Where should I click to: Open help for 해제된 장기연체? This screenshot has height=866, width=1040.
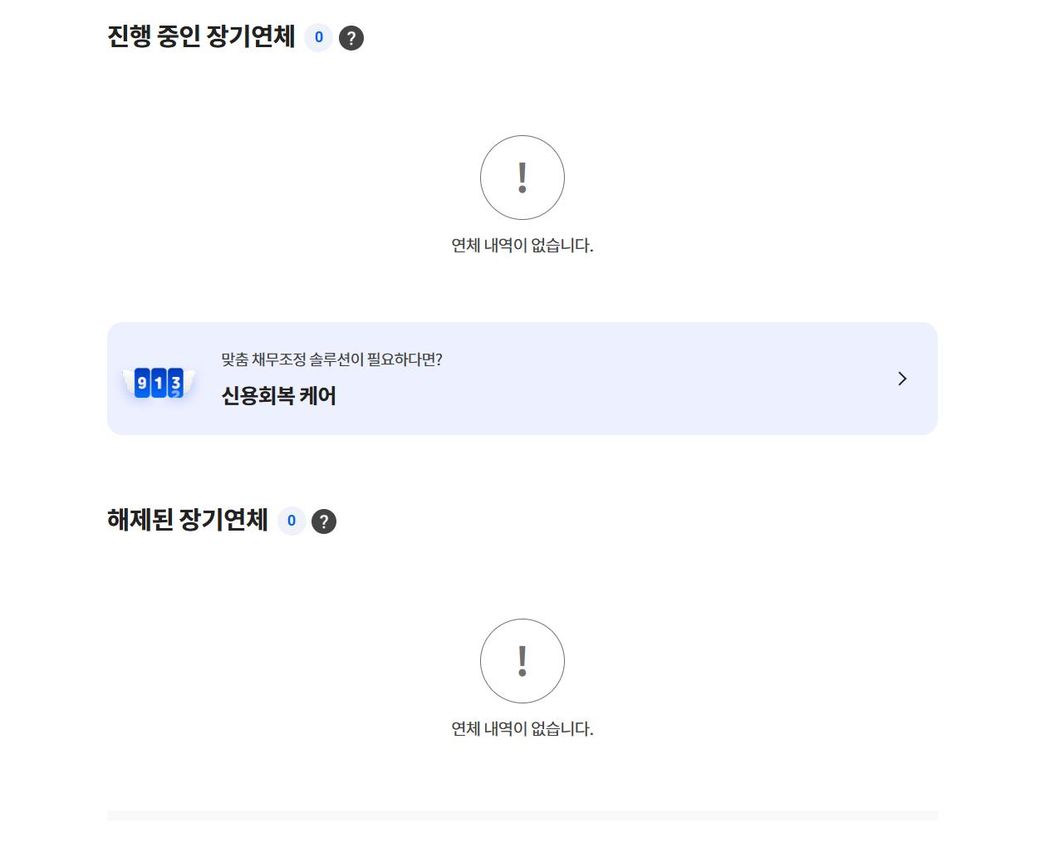[x=324, y=521]
